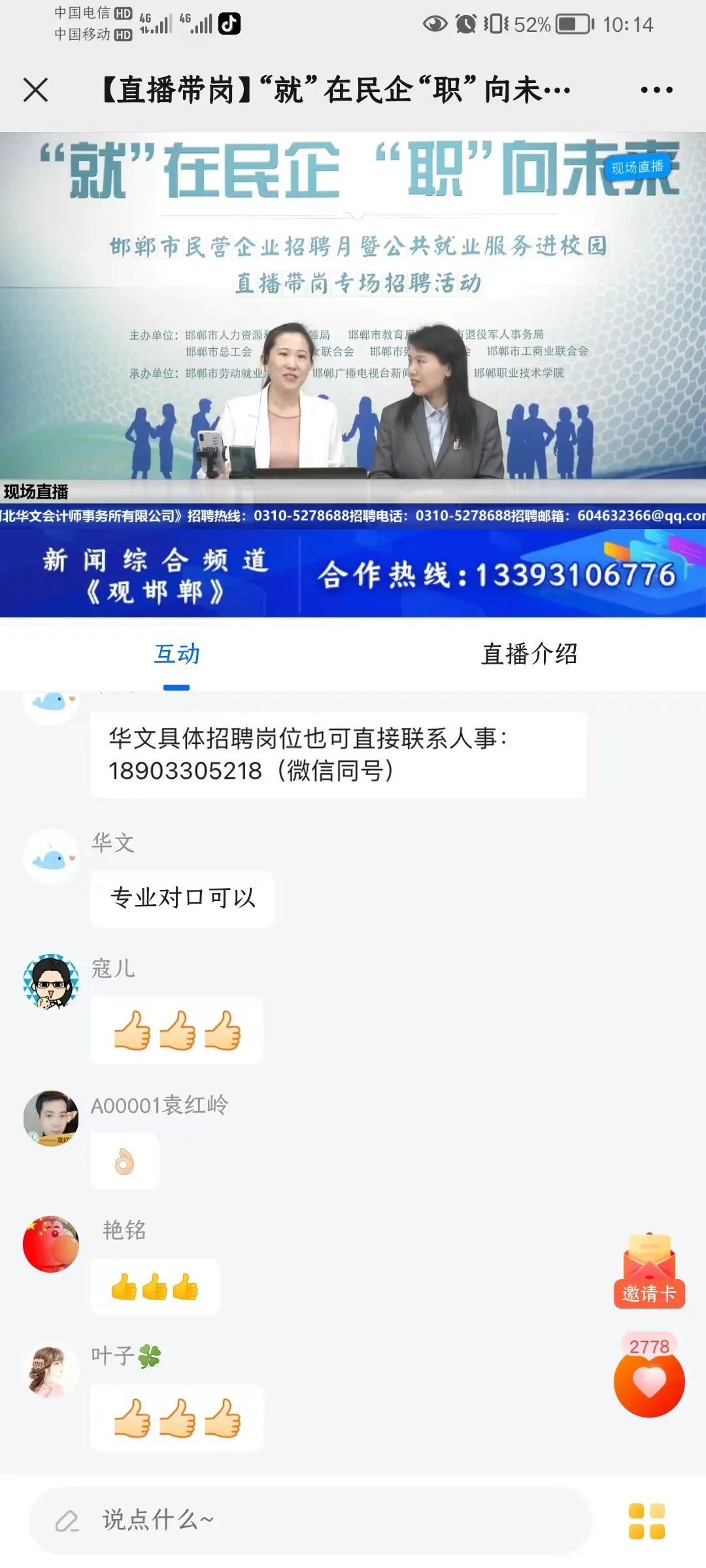Close the live stream page
Viewport: 706px width, 1568px height.
36,90
